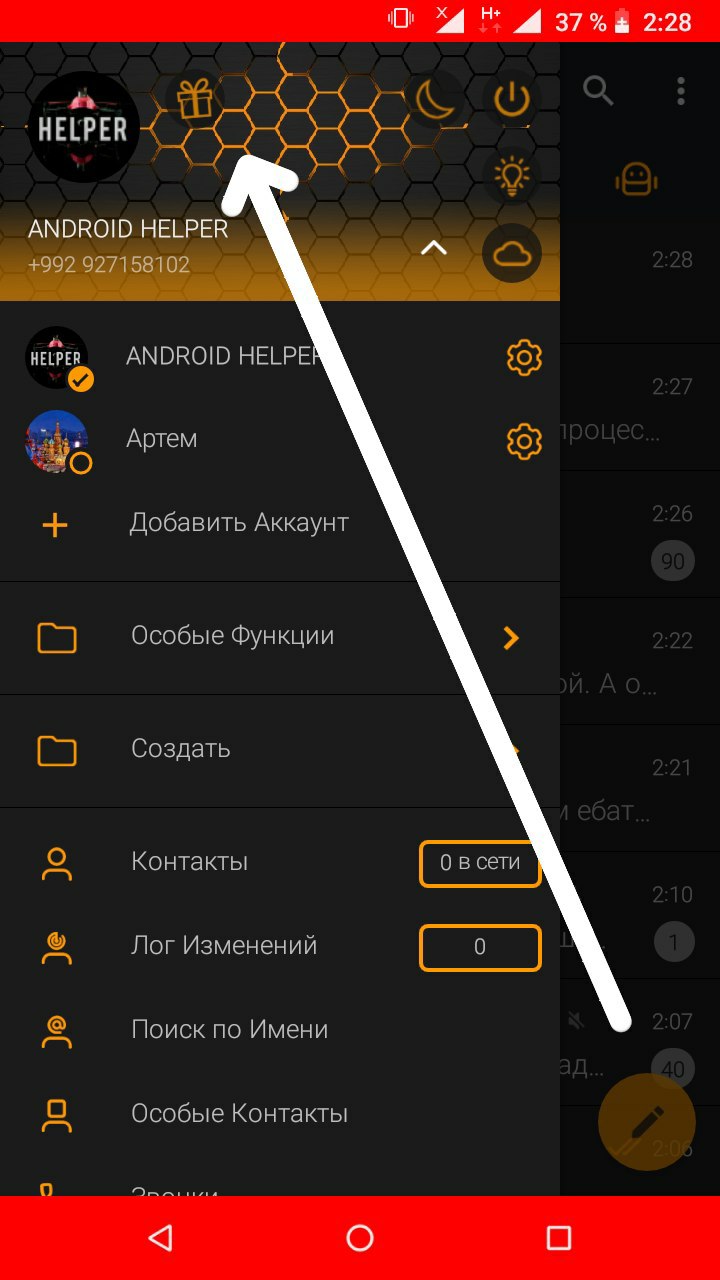Open saved messages cloud icon
This screenshot has height=1280, width=720.
pos(512,254)
